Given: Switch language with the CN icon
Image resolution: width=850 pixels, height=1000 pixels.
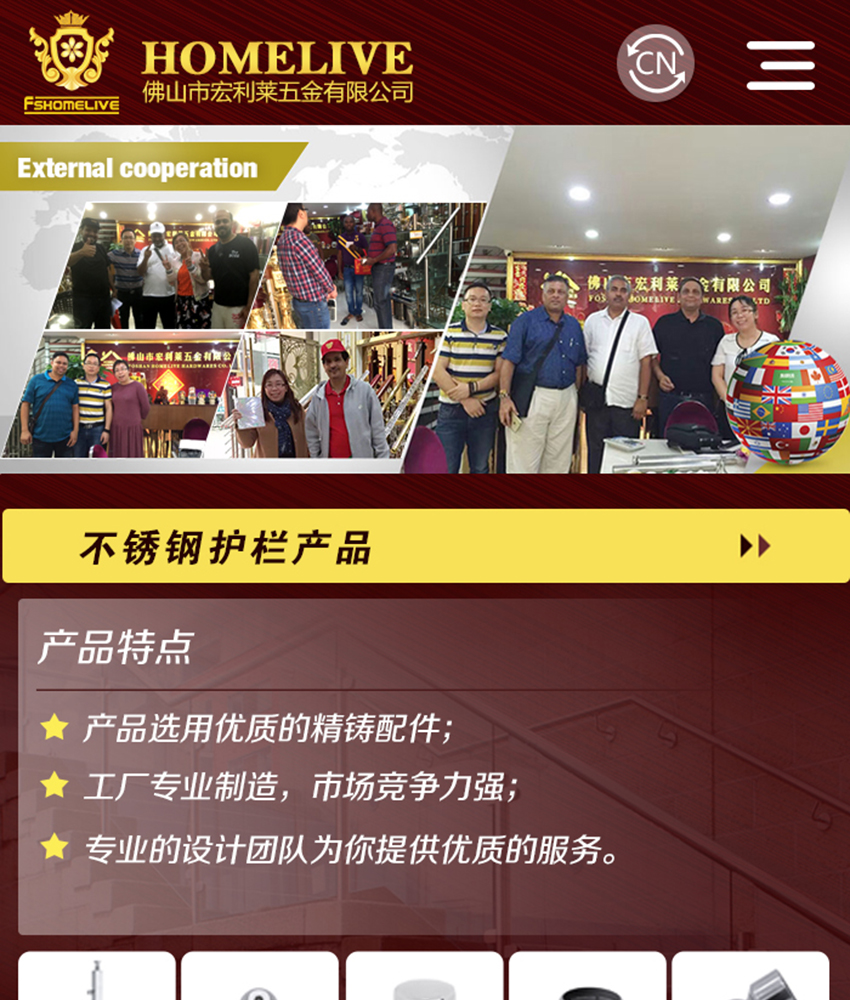Looking at the screenshot, I should coord(655,64).
